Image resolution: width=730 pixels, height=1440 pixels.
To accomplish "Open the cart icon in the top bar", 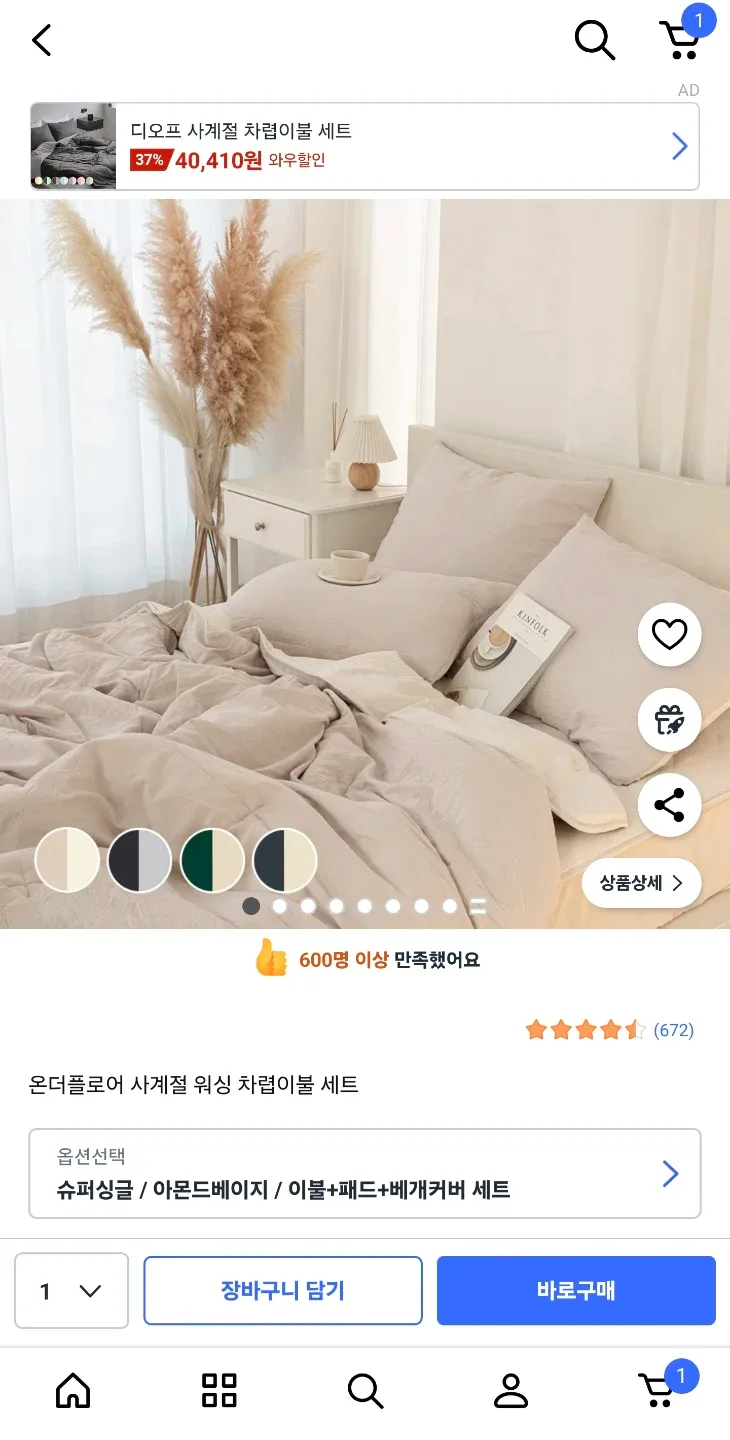I will pyautogui.click(x=681, y=39).
